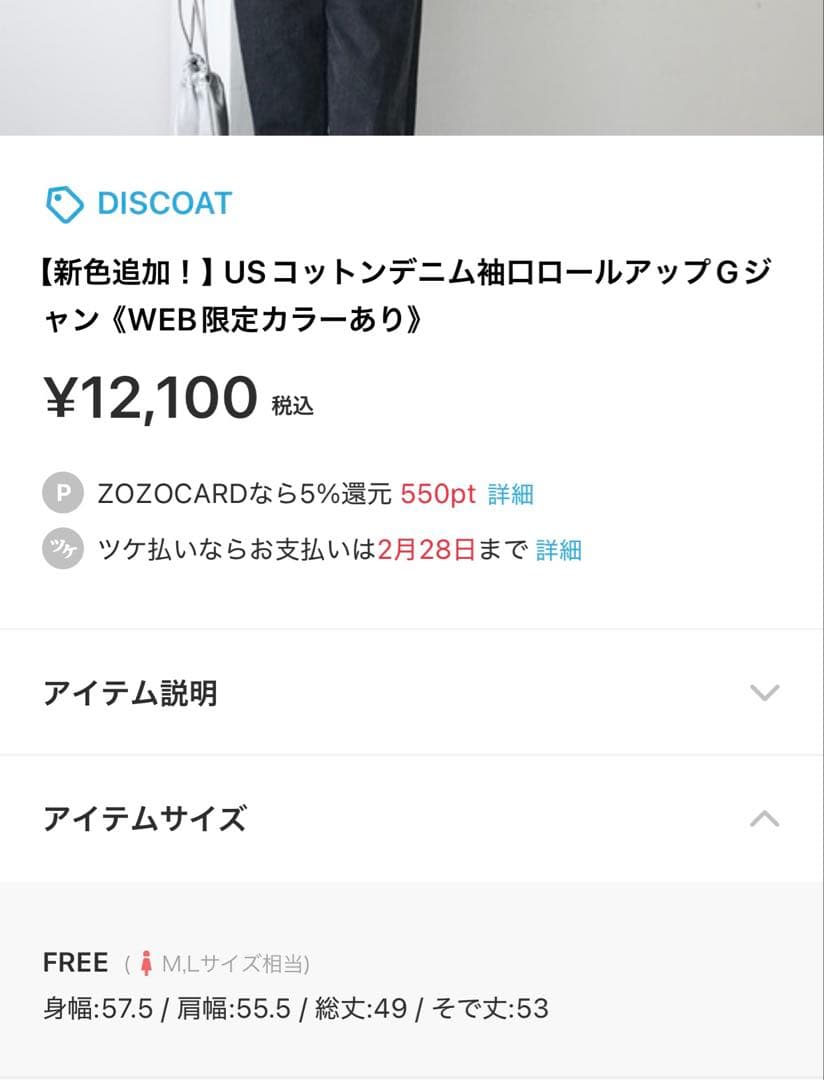Viewport: 824px width, 1080px height.
Task: Open 詳細 next to 550pt
Action: coord(509,493)
